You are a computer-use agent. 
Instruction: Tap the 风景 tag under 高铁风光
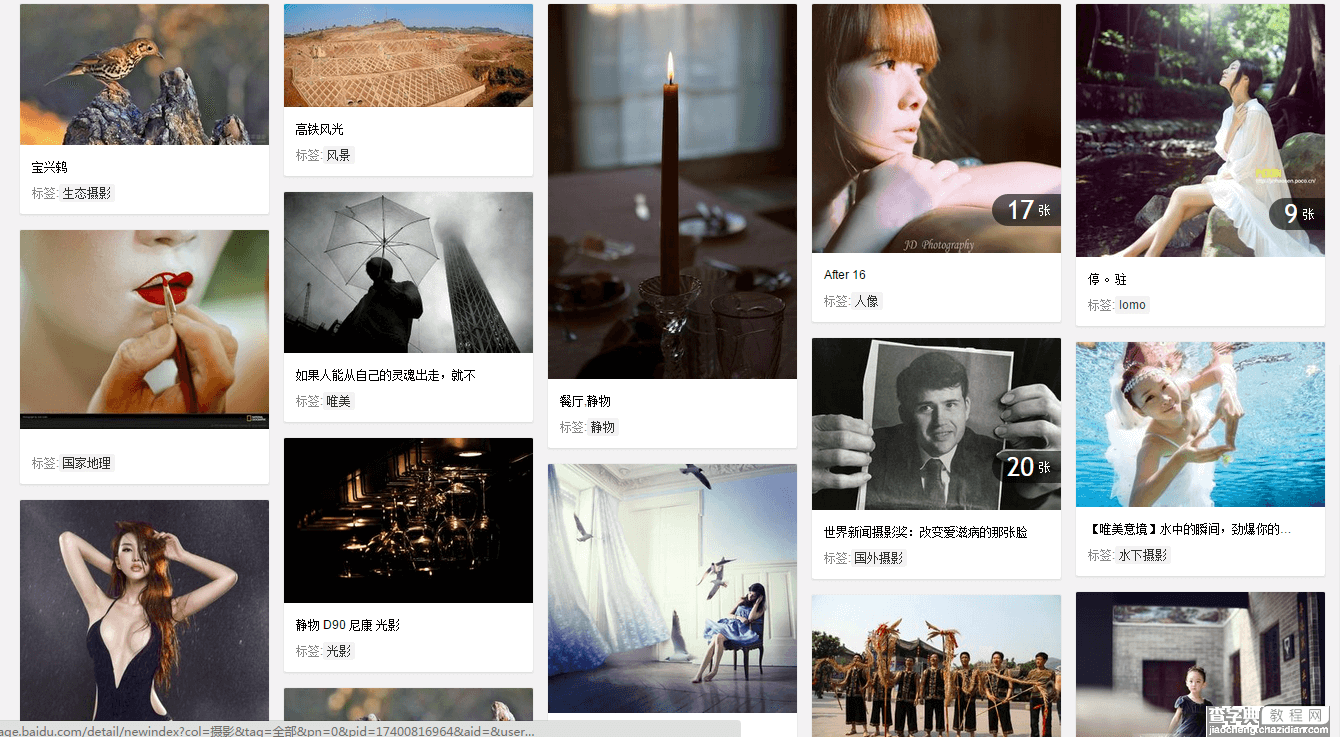click(x=338, y=155)
